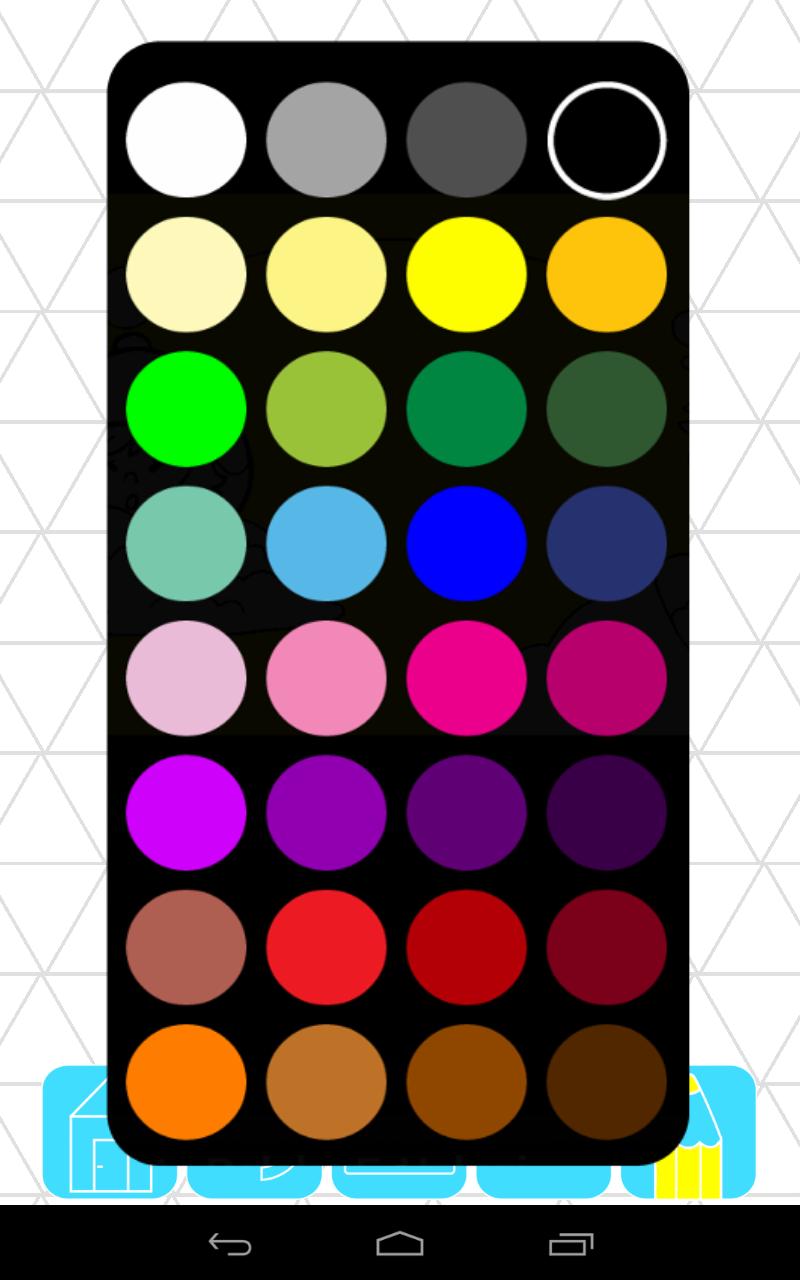Select the neon green color
This screenshot has height=1280, width=800.
click(186, 408)
